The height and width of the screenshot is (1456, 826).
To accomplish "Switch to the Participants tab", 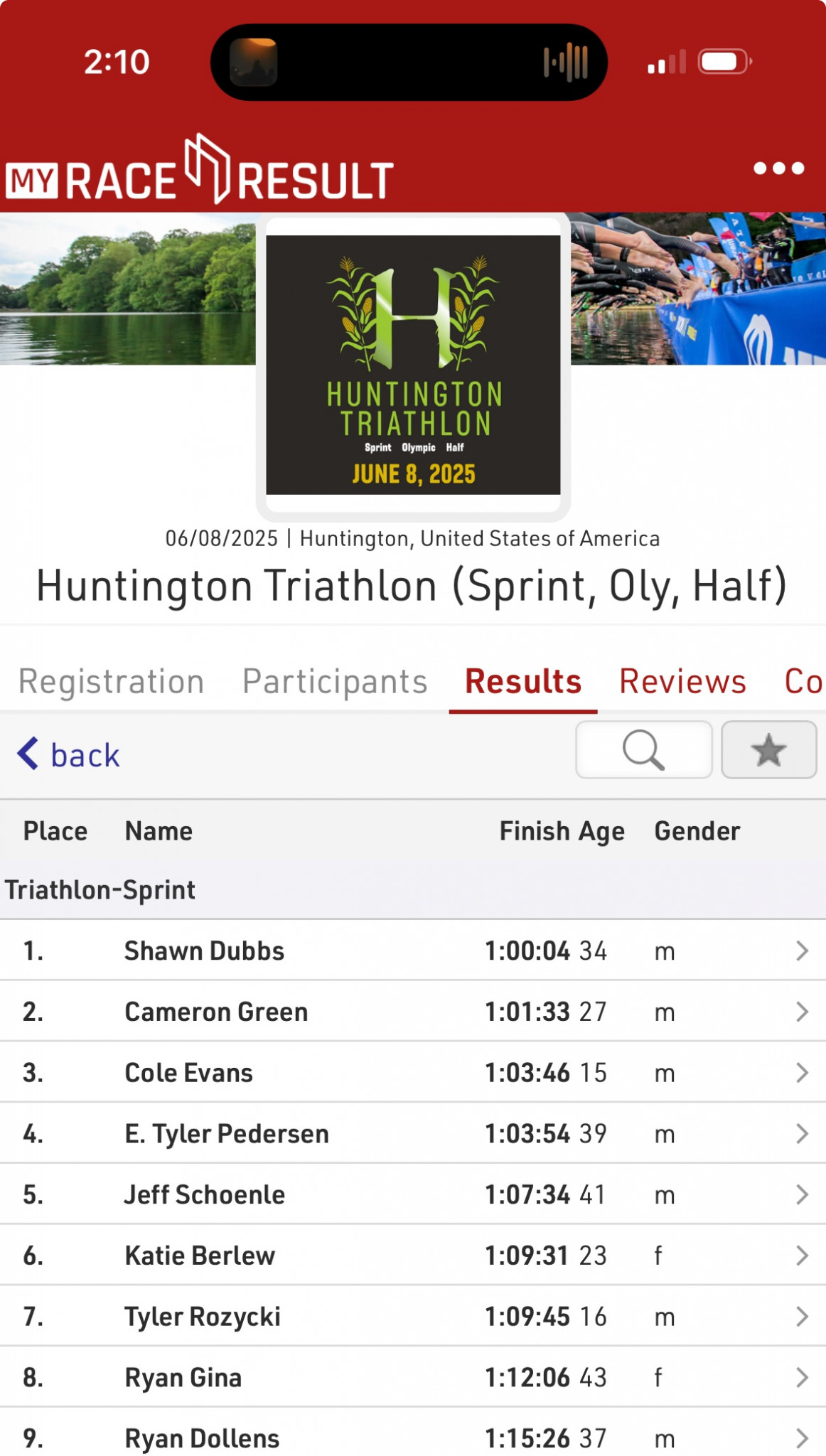I will pyautogui.click(x=335, y=681).
